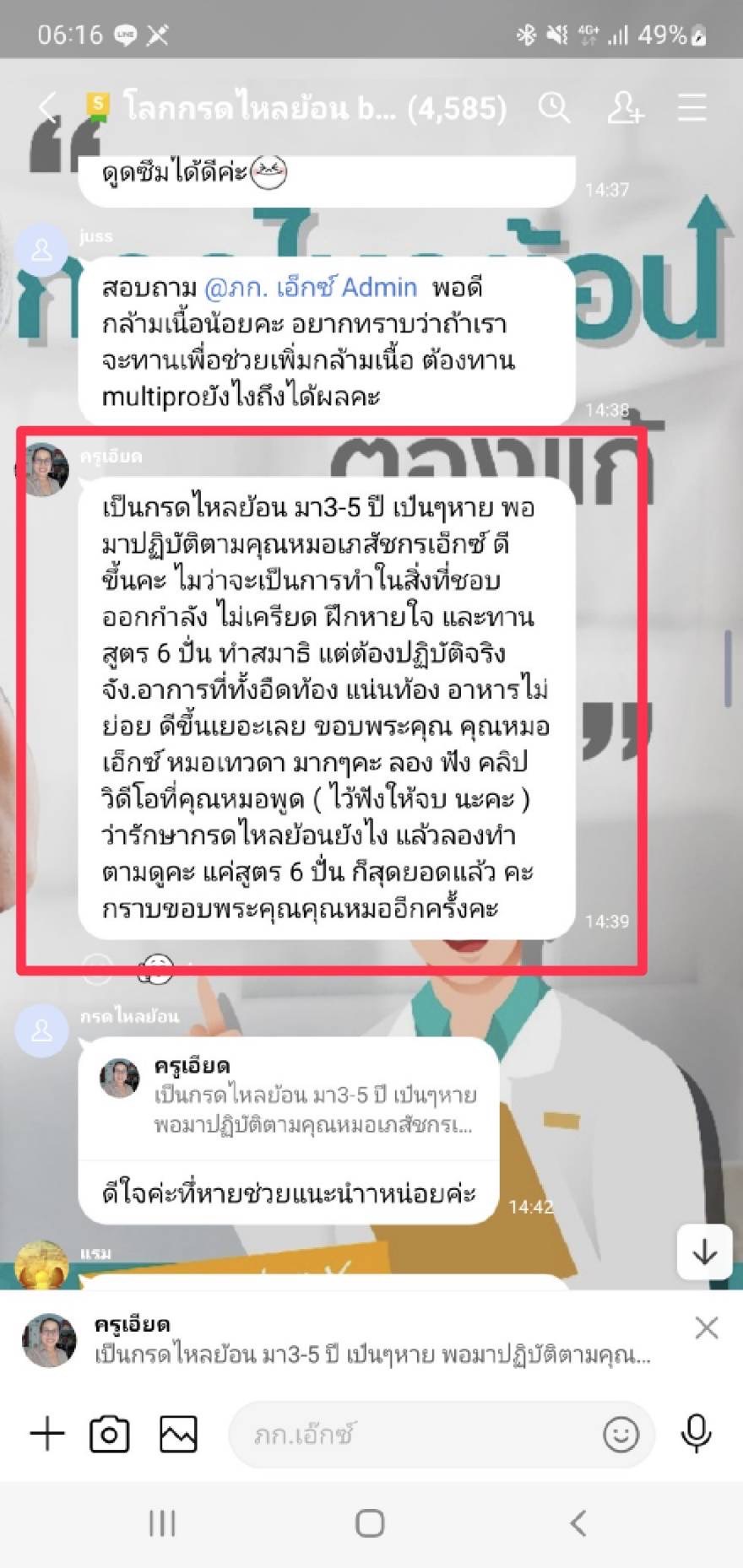Record a voice message
This screenshot has height=1568, width=743.
[x=697, y=1434]
